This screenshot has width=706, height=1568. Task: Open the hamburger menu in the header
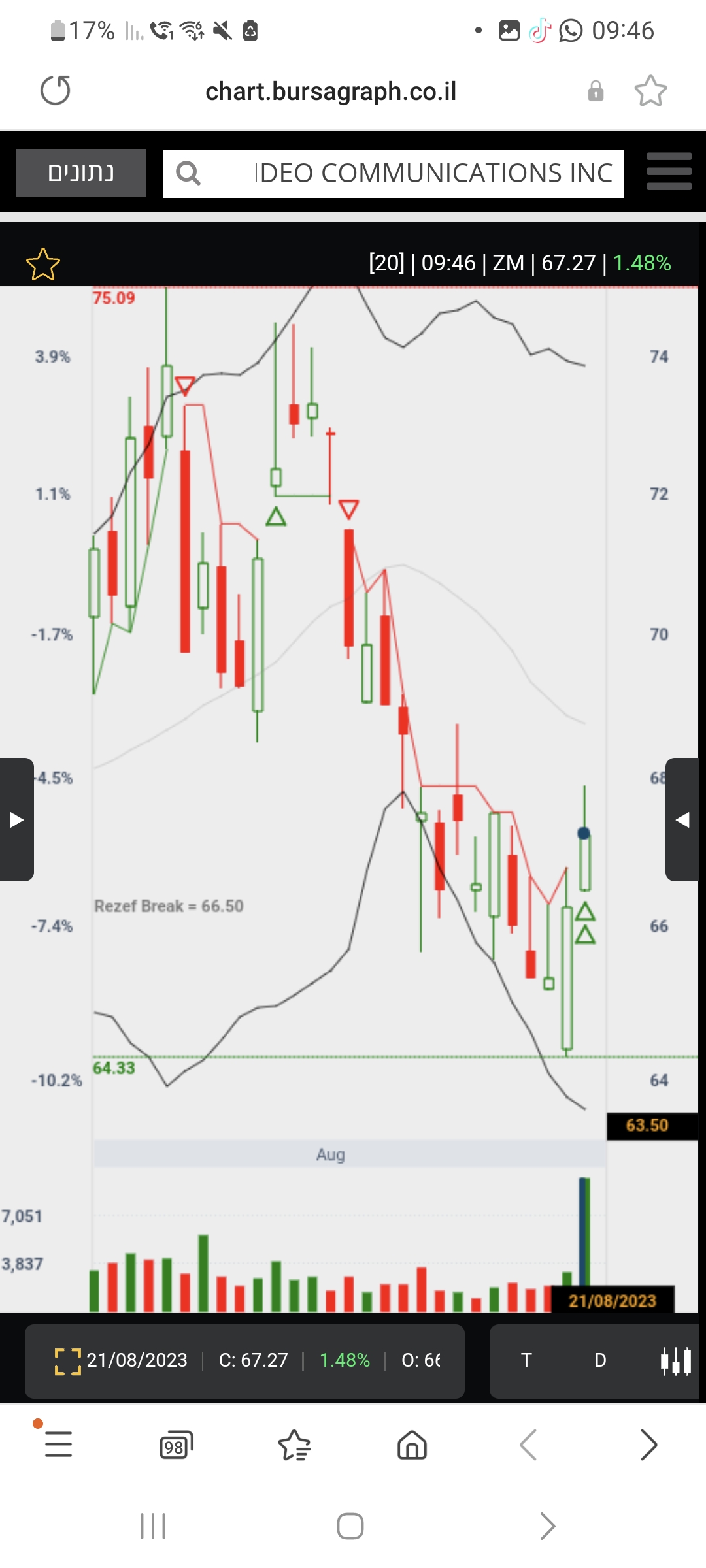[669, 172]
